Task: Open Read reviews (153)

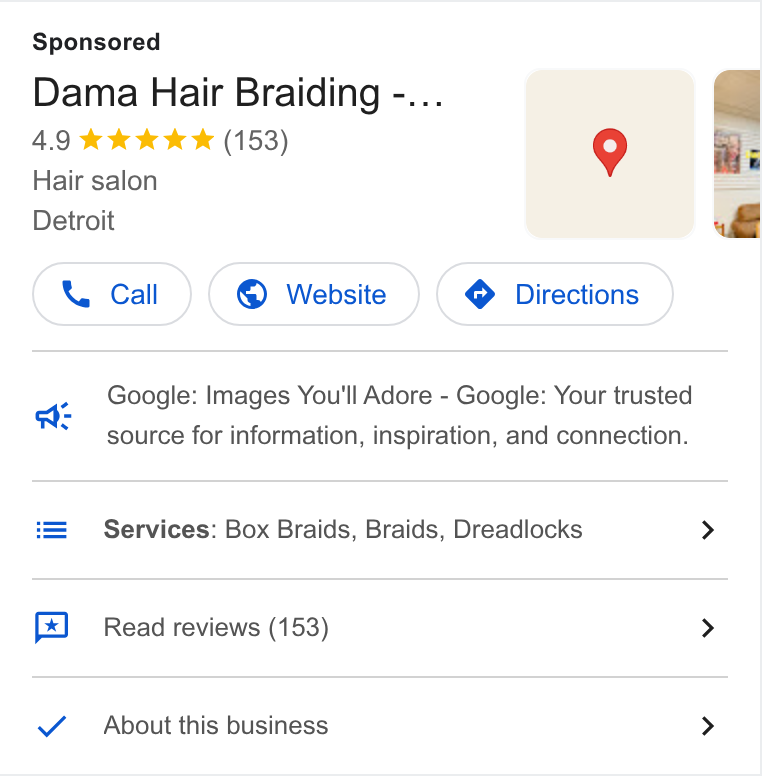Action: click(x=380, y=628)
